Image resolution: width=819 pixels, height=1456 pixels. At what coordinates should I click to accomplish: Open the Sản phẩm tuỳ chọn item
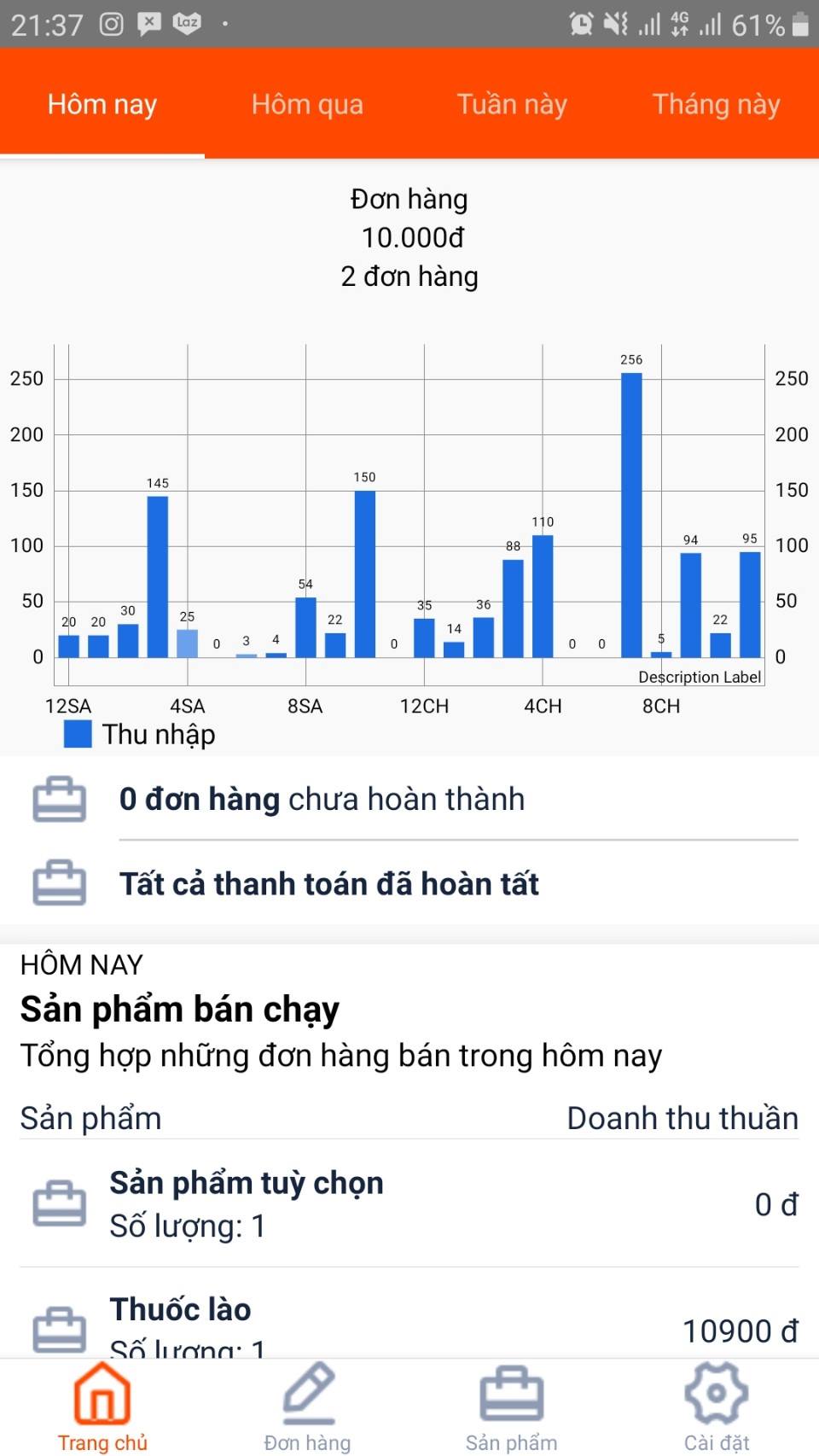(409, 1203)
